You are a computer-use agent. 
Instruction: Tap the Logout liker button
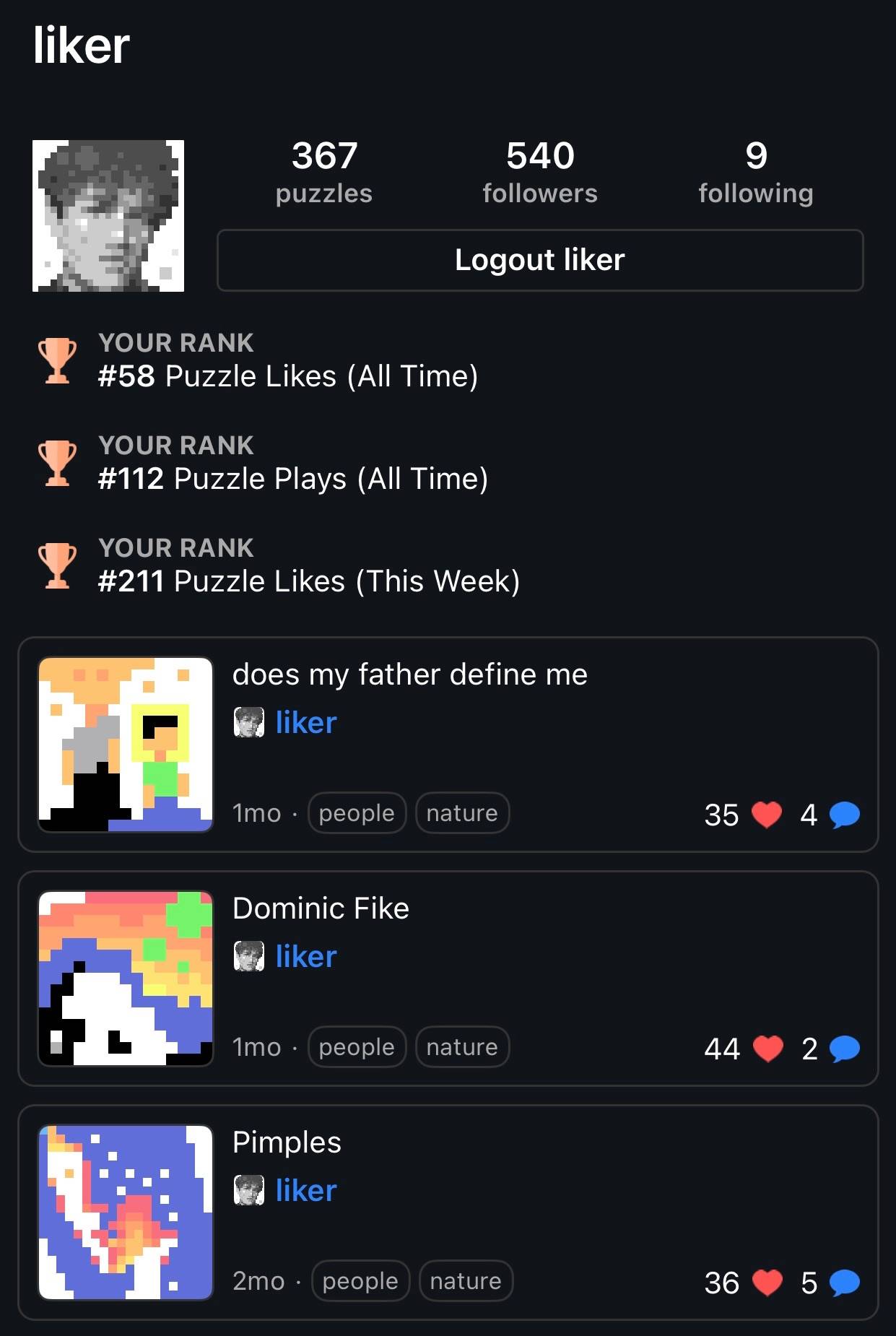pos(540,260)
